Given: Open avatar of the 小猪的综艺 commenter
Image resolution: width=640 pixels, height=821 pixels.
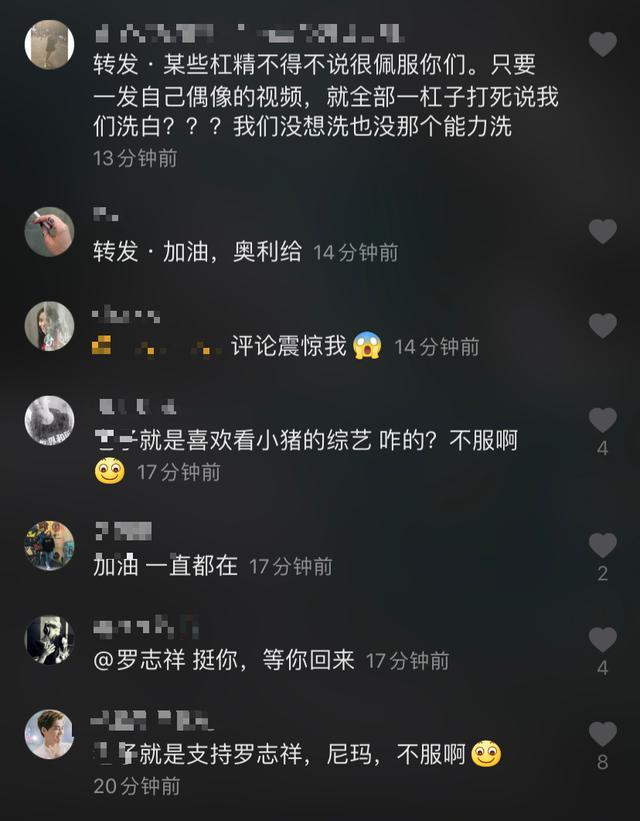Looking at the screenshot, I should (x=49, y=420).
